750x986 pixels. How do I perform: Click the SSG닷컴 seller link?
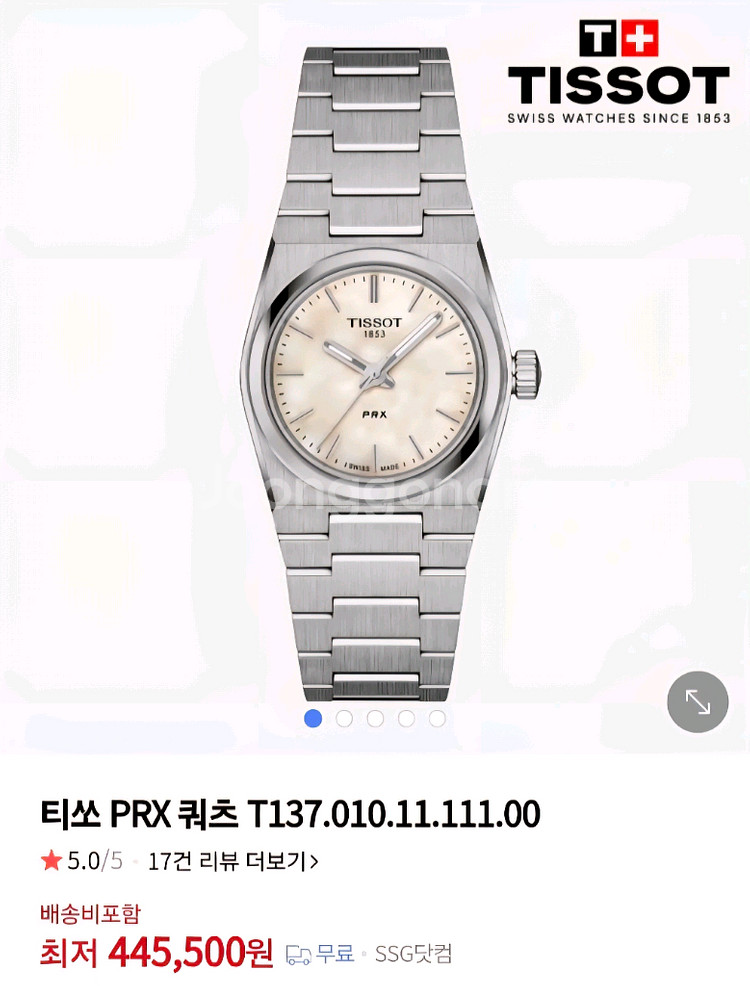tap(412, 955)
